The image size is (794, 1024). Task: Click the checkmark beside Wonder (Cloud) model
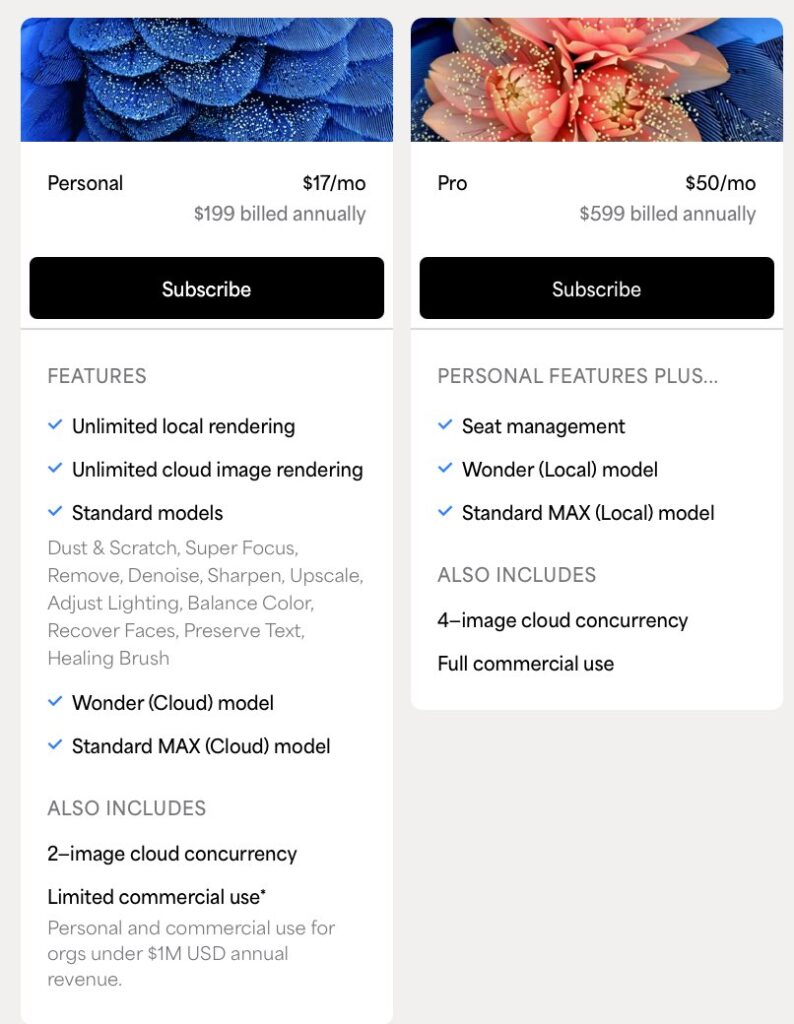point(56,703)
